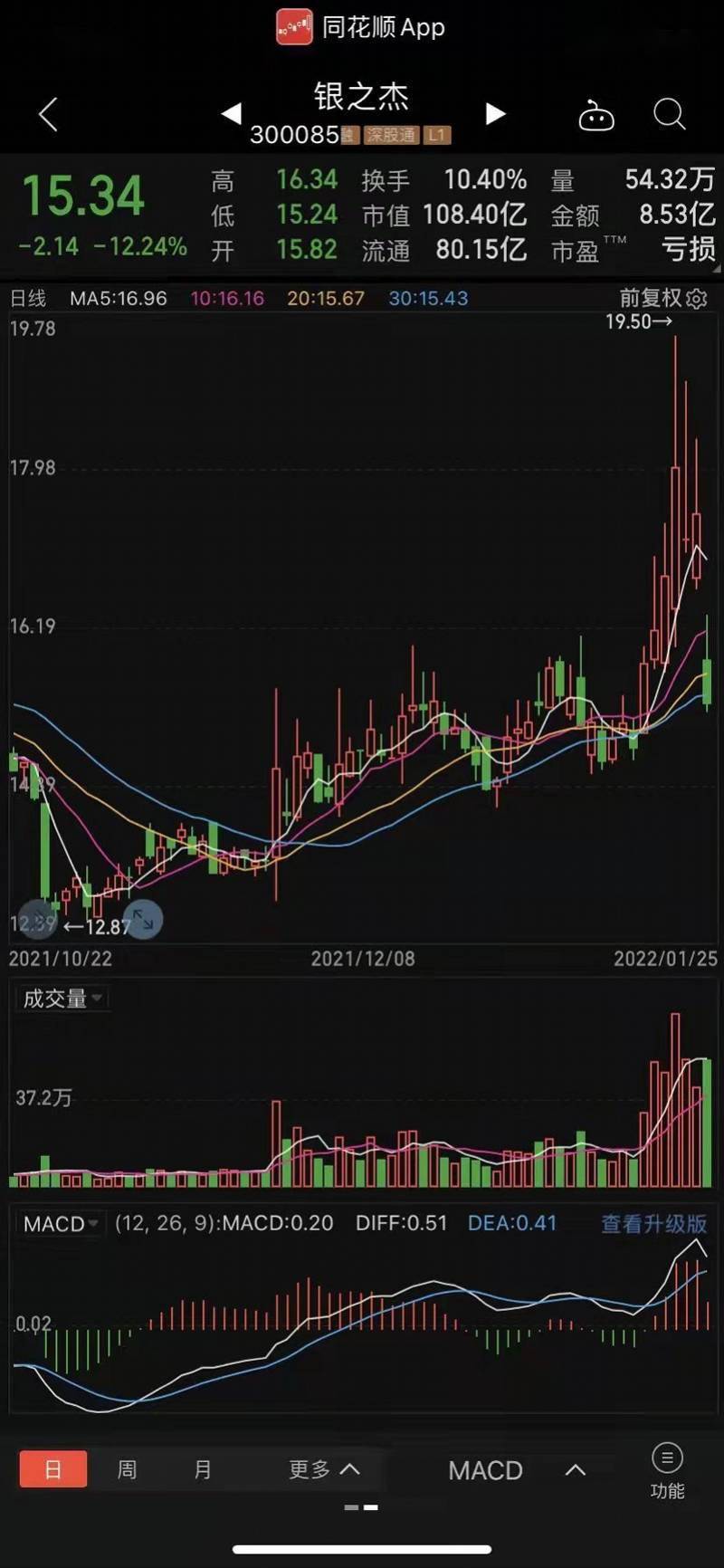724x1568 pixels.
Task: Switch to the previous stock
Action: pos(232,114)
